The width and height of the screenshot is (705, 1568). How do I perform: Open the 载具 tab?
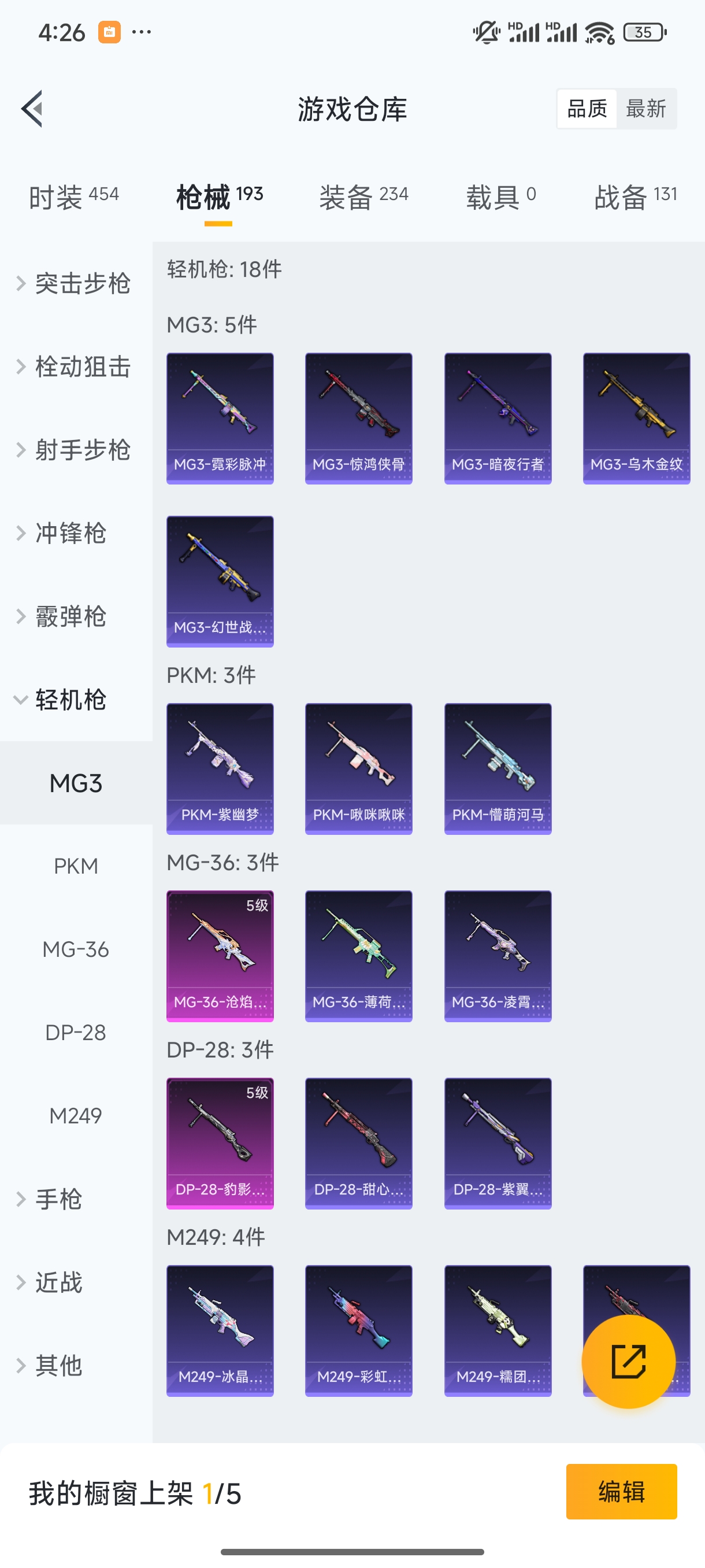pos(500,197)
